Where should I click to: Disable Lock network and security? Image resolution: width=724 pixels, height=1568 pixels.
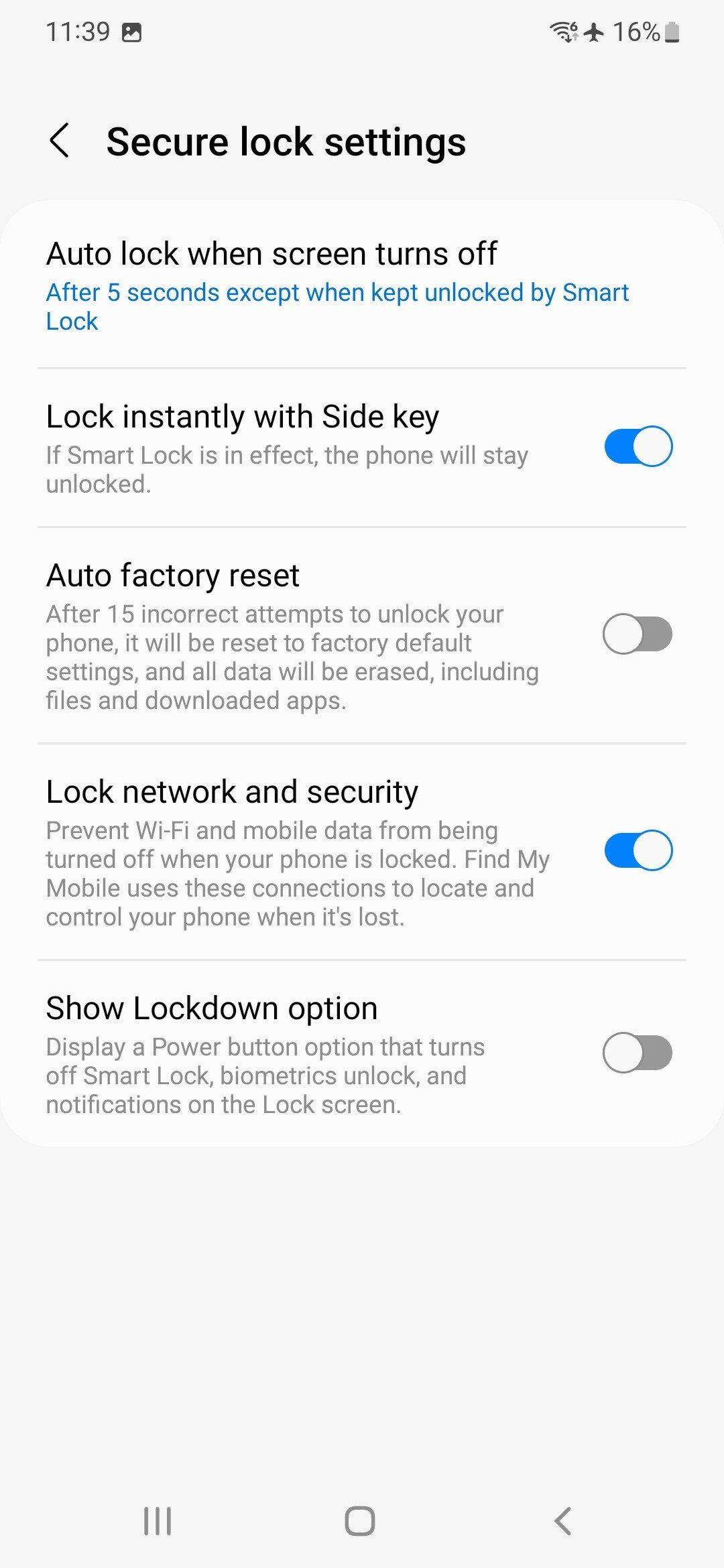pyautogui.click(x=638, y=850)
